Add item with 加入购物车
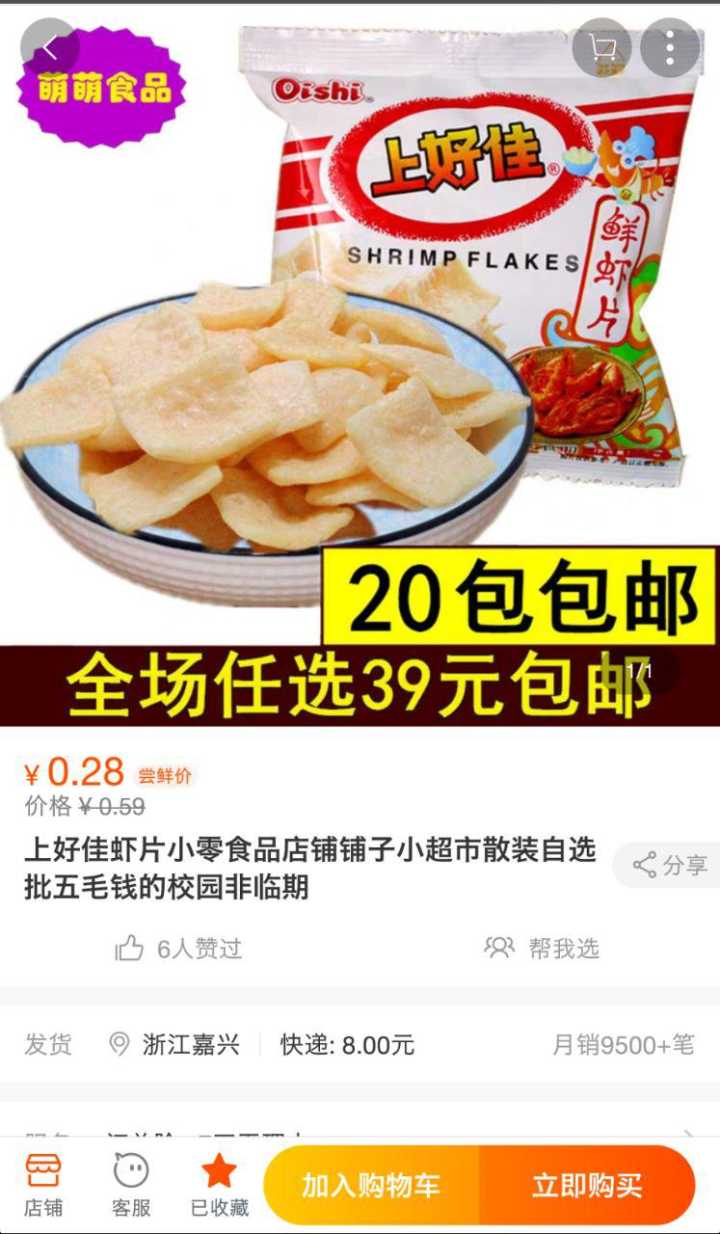Screen dimensions: 720x1234 pos(371,1186)
